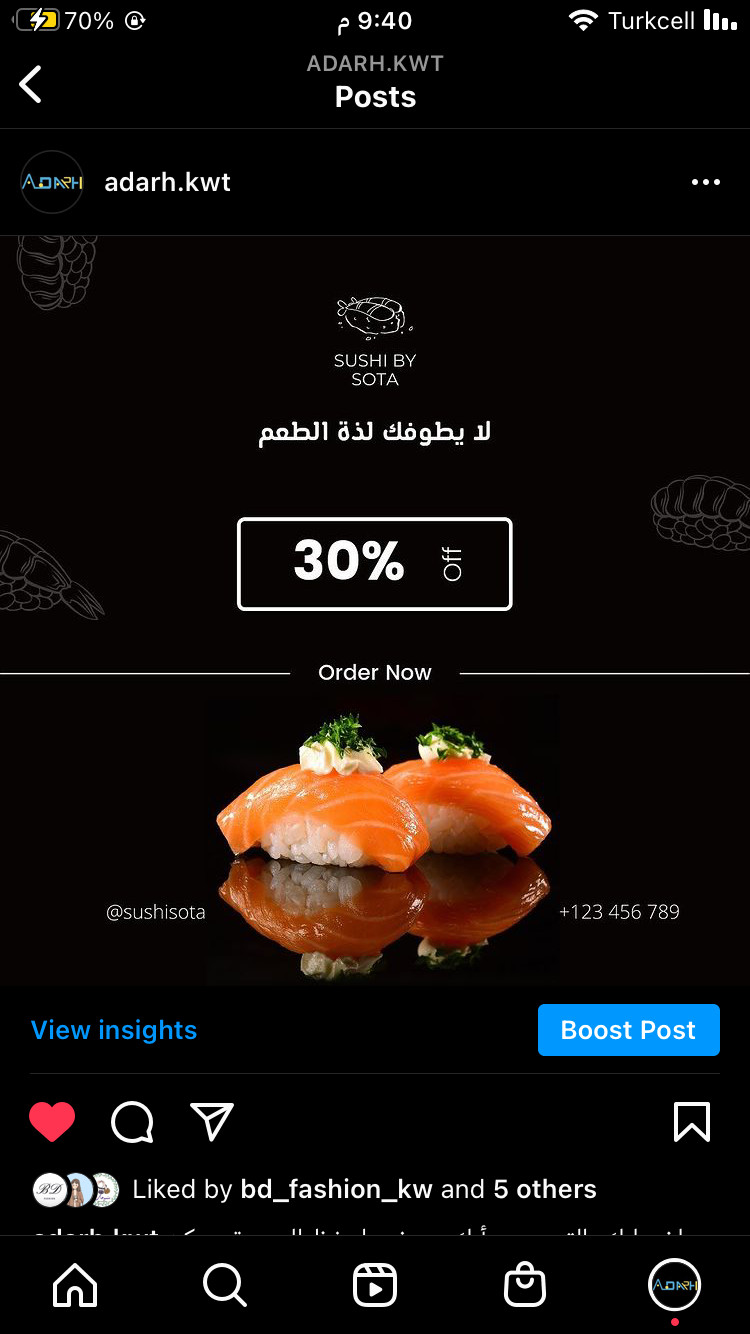Tap adarh.kwt username above the post
The width and height of the screenshot is (750, 1334).
click(x=167, y=182)
